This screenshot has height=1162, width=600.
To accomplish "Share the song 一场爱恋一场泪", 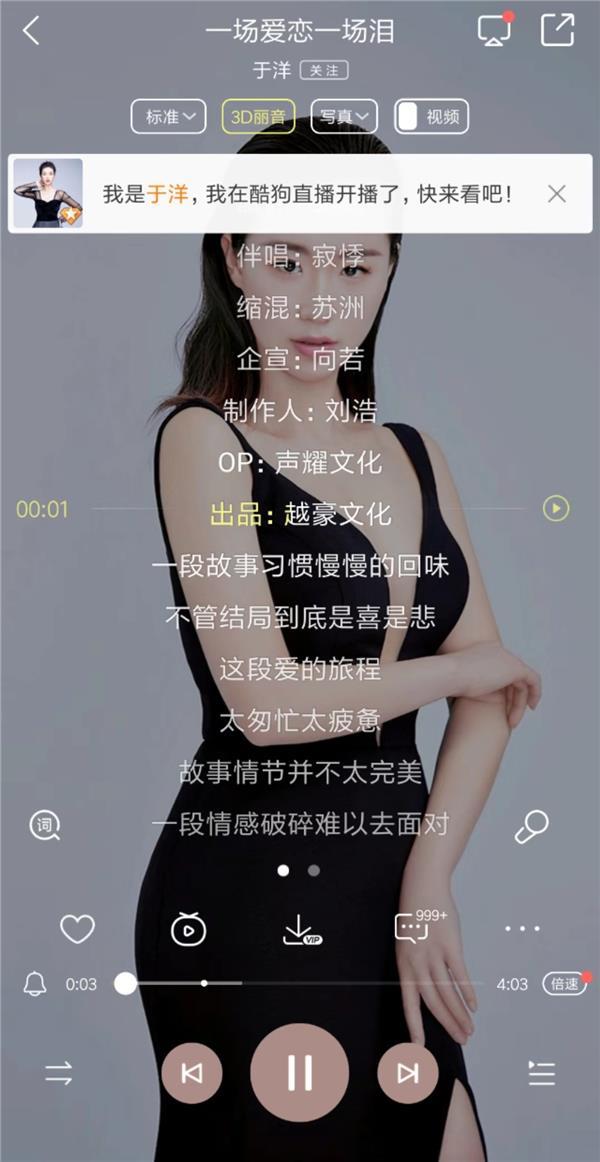I will [x=557, y=31].
